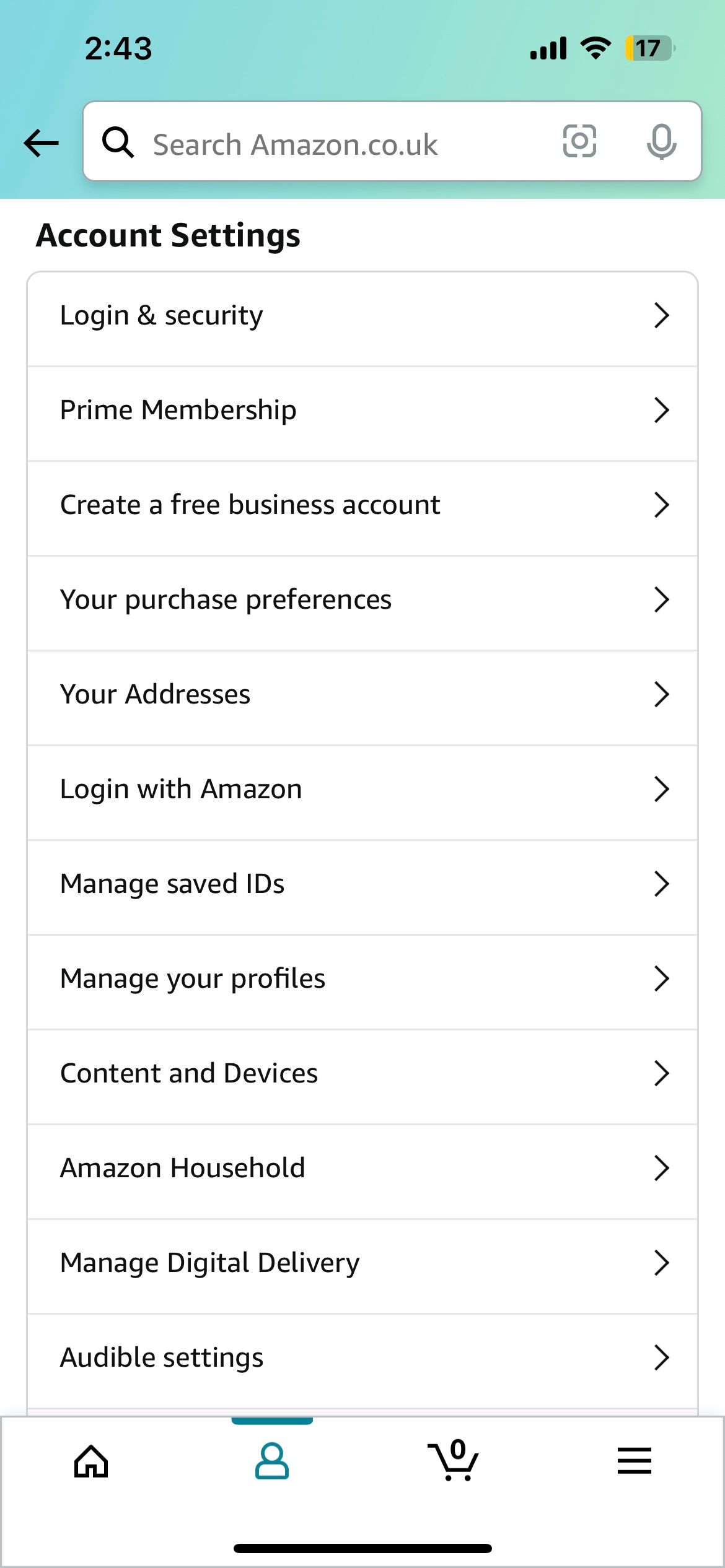Expand Your Addresses via its chevron
Image resolution: width=725 pixels, height=1568 pixels.
[x=662, y=694]
